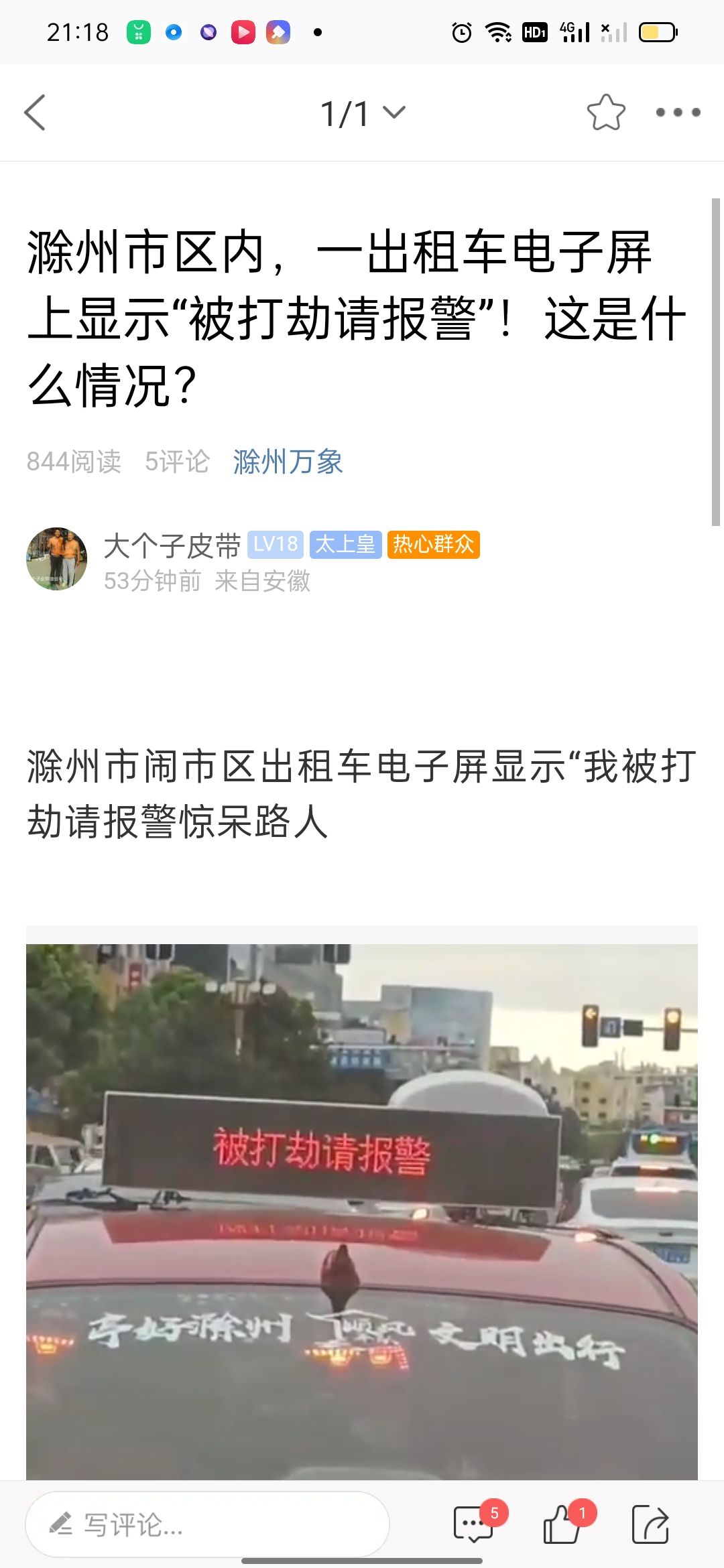Expand the 1/1 page dropdown
Image resolution: width=724 pixels, height=1568 pixels.
pos(363,113)
